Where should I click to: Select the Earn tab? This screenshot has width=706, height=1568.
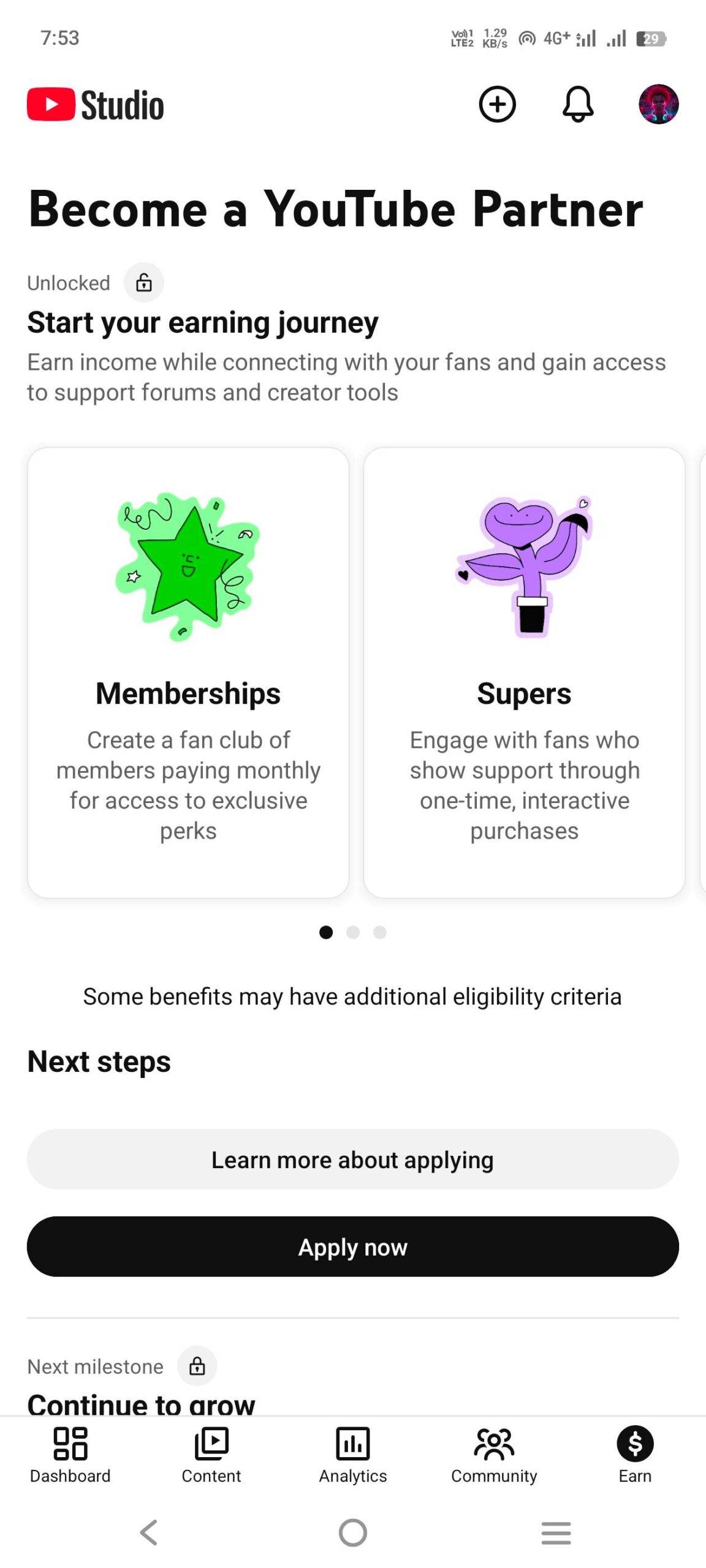click(635, 1455)
